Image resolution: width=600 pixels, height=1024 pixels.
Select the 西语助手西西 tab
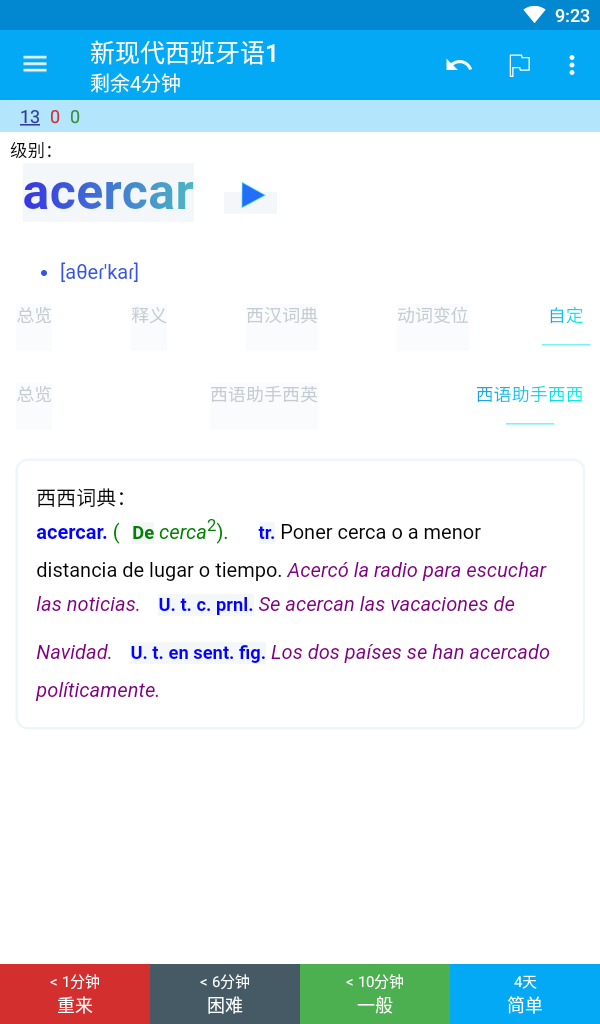[x=530, y=395]
